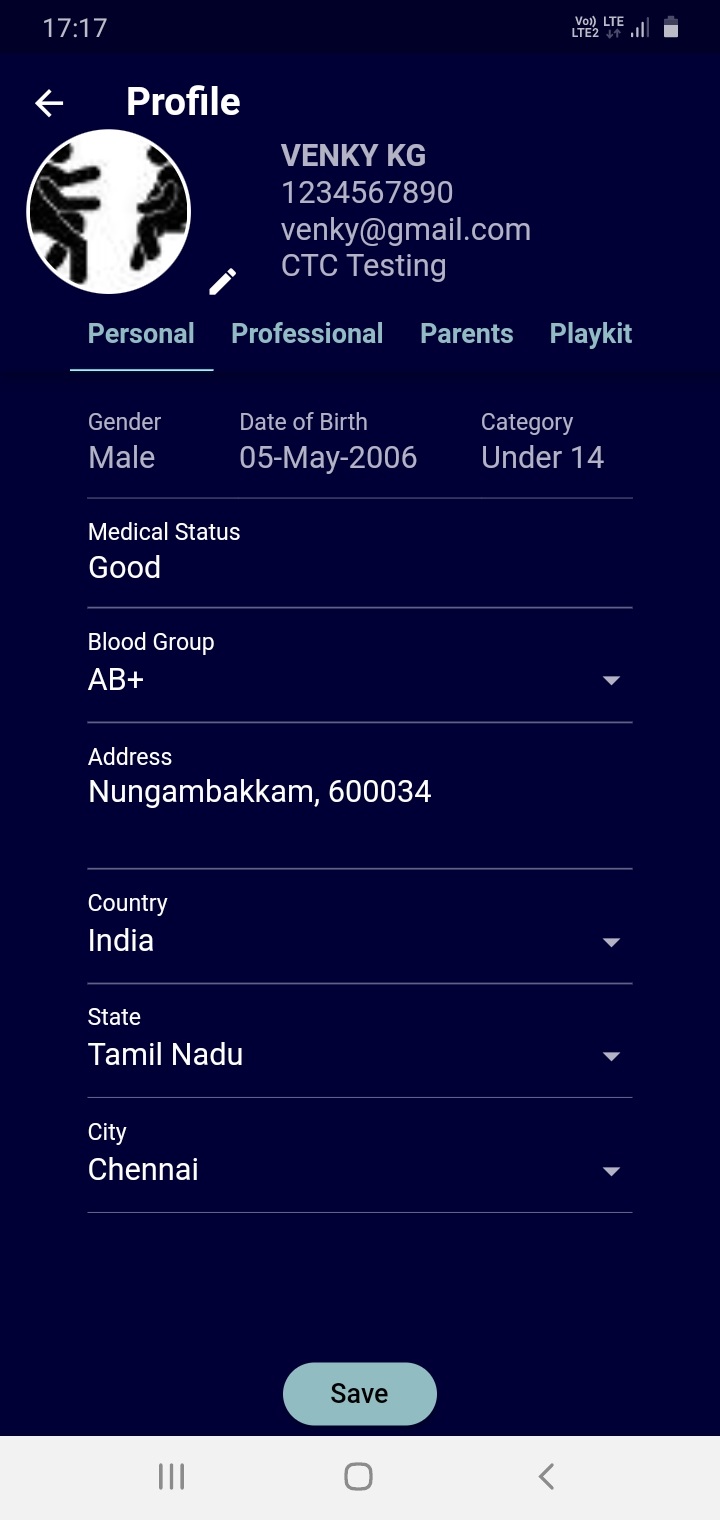Switch to the Professional tab
This screenshot has width=720, height=1520.
(x=307, y=334)
